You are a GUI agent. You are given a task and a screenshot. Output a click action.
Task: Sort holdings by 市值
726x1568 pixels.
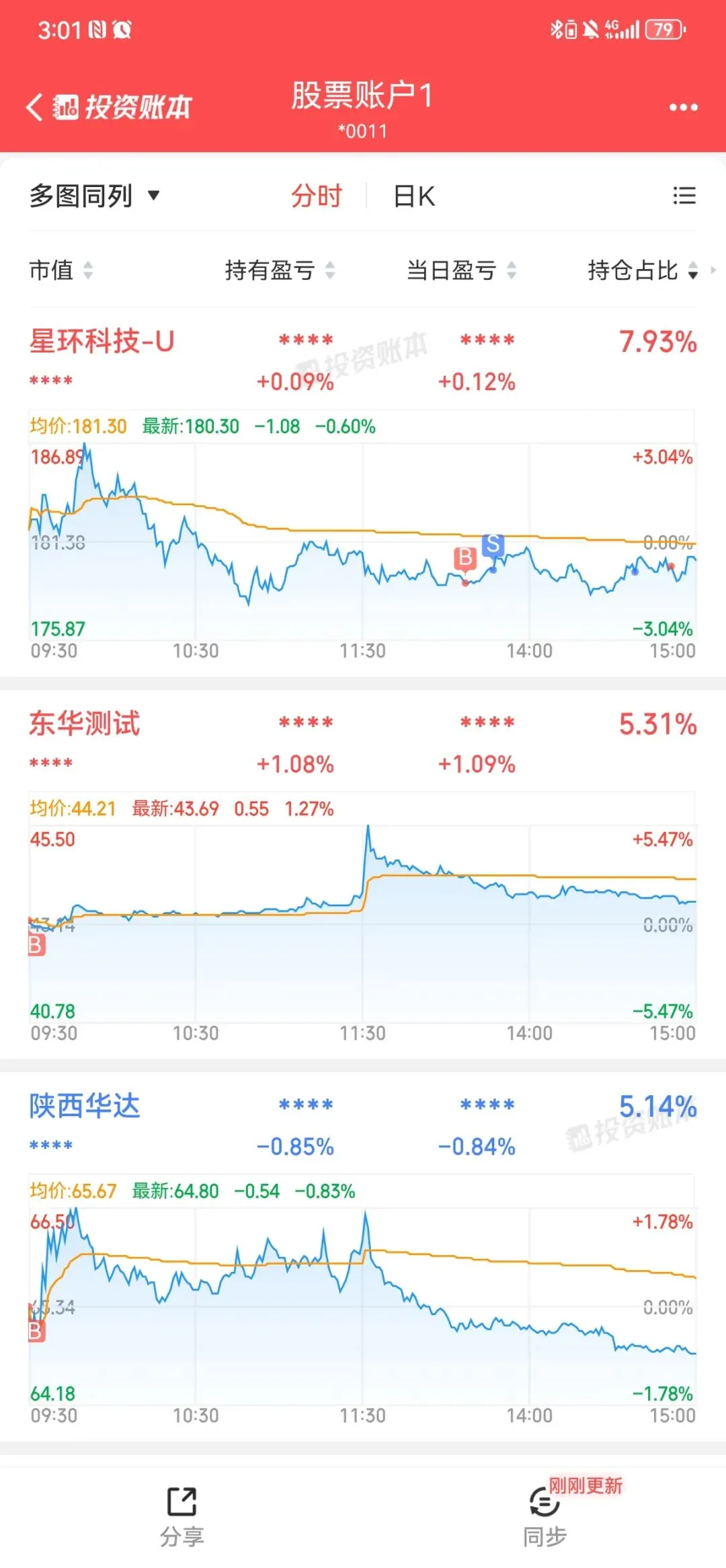pyautogui.click(x=61, y=270)
